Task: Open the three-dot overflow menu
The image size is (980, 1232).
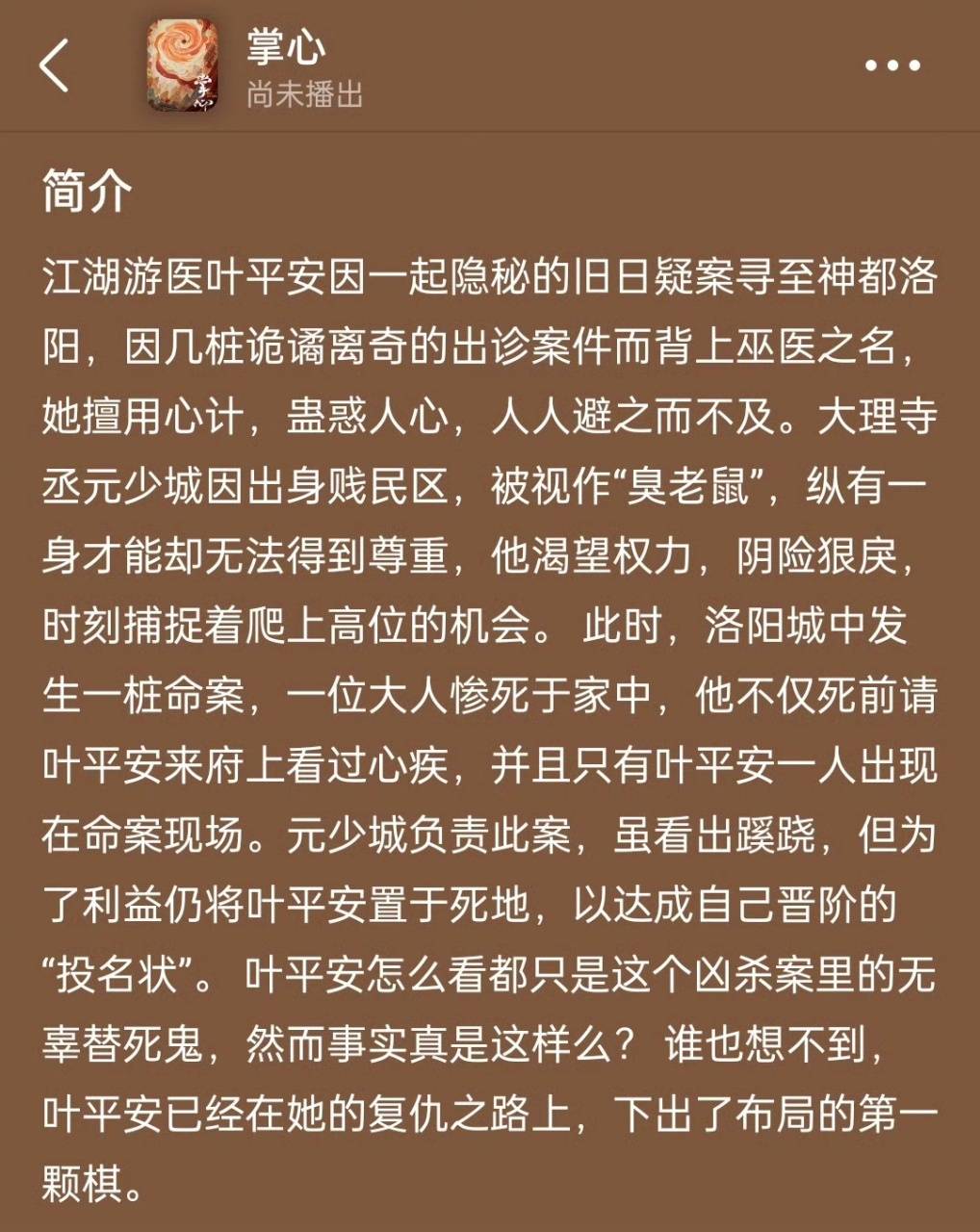Action: (x=892, y=66)
